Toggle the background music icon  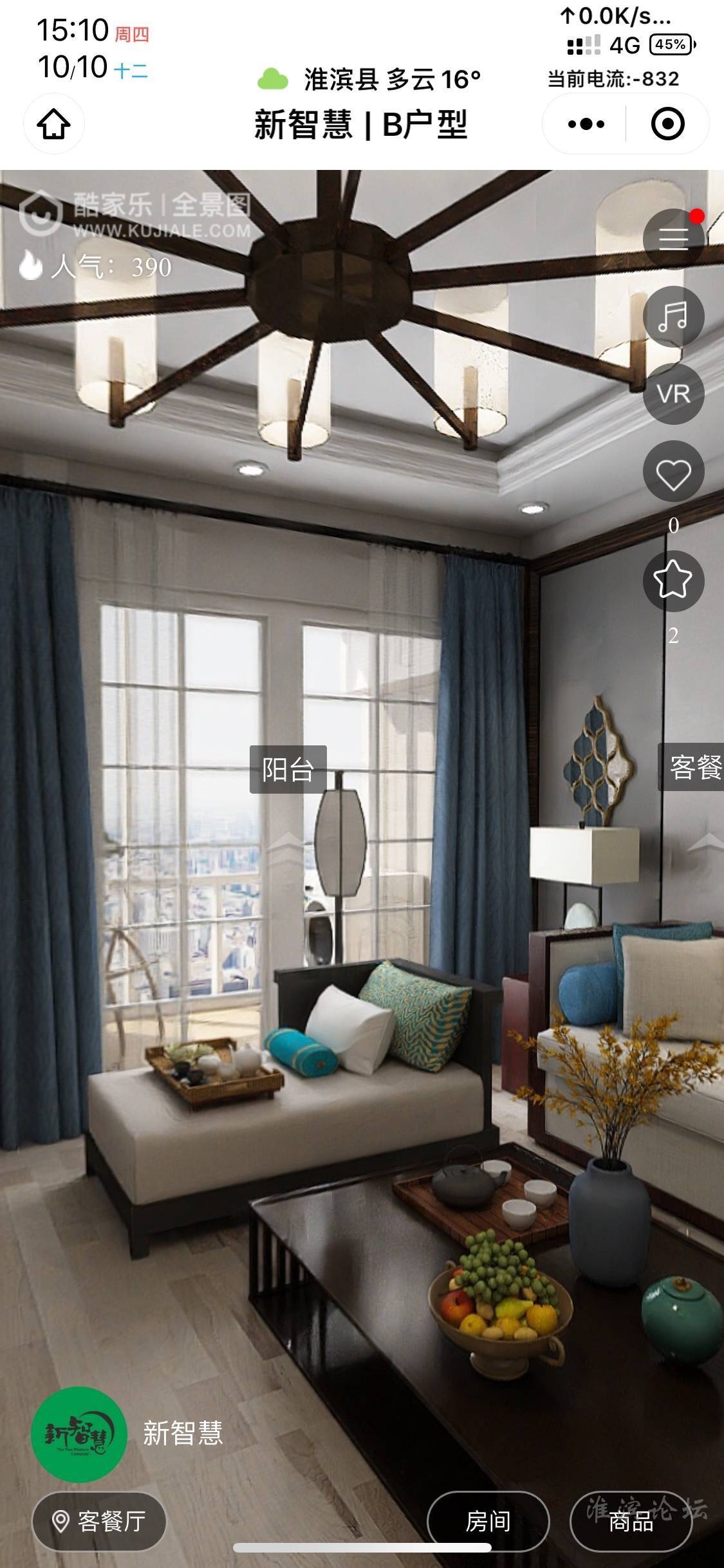[673, 317]
